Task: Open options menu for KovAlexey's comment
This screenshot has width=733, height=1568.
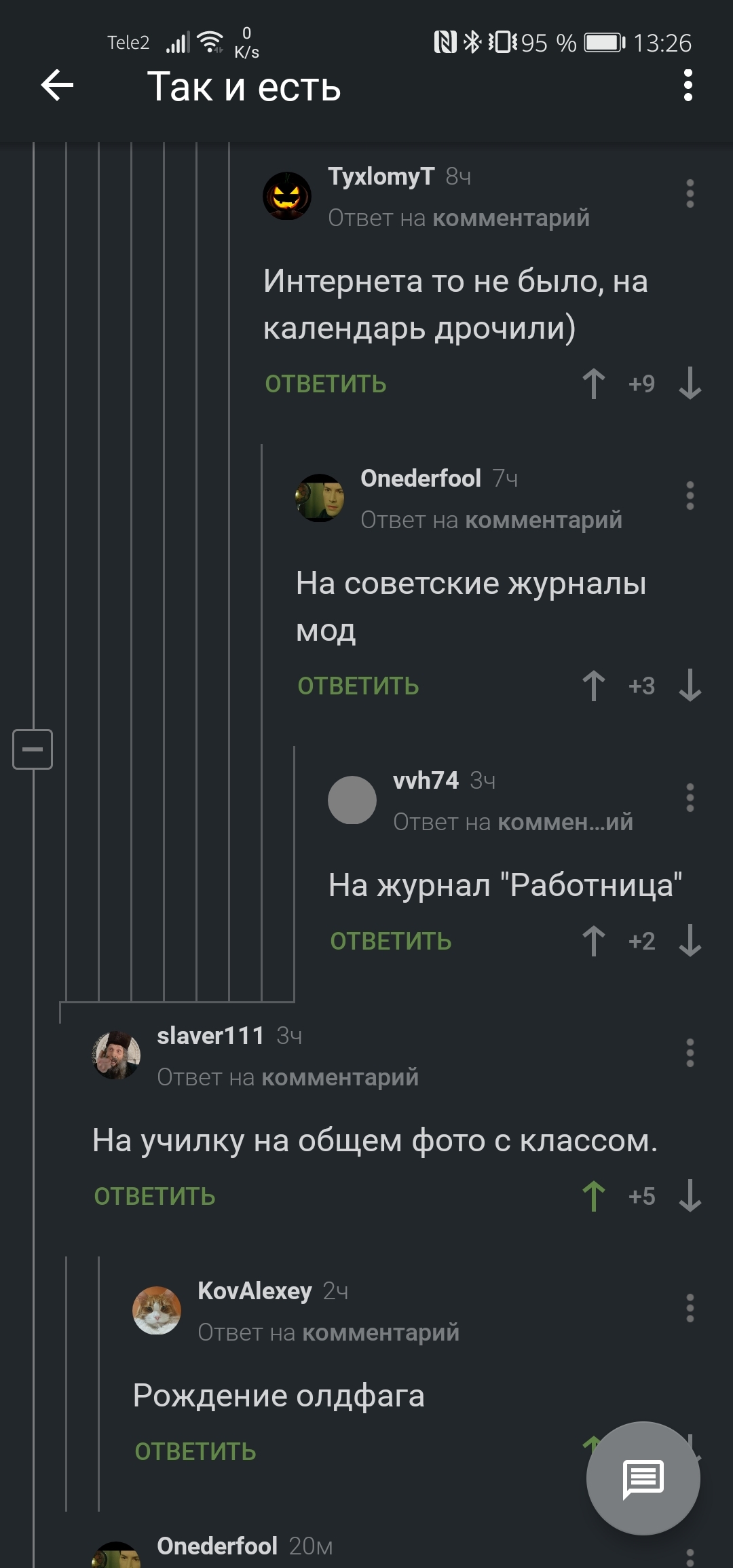Action: tap(690, 1309)
